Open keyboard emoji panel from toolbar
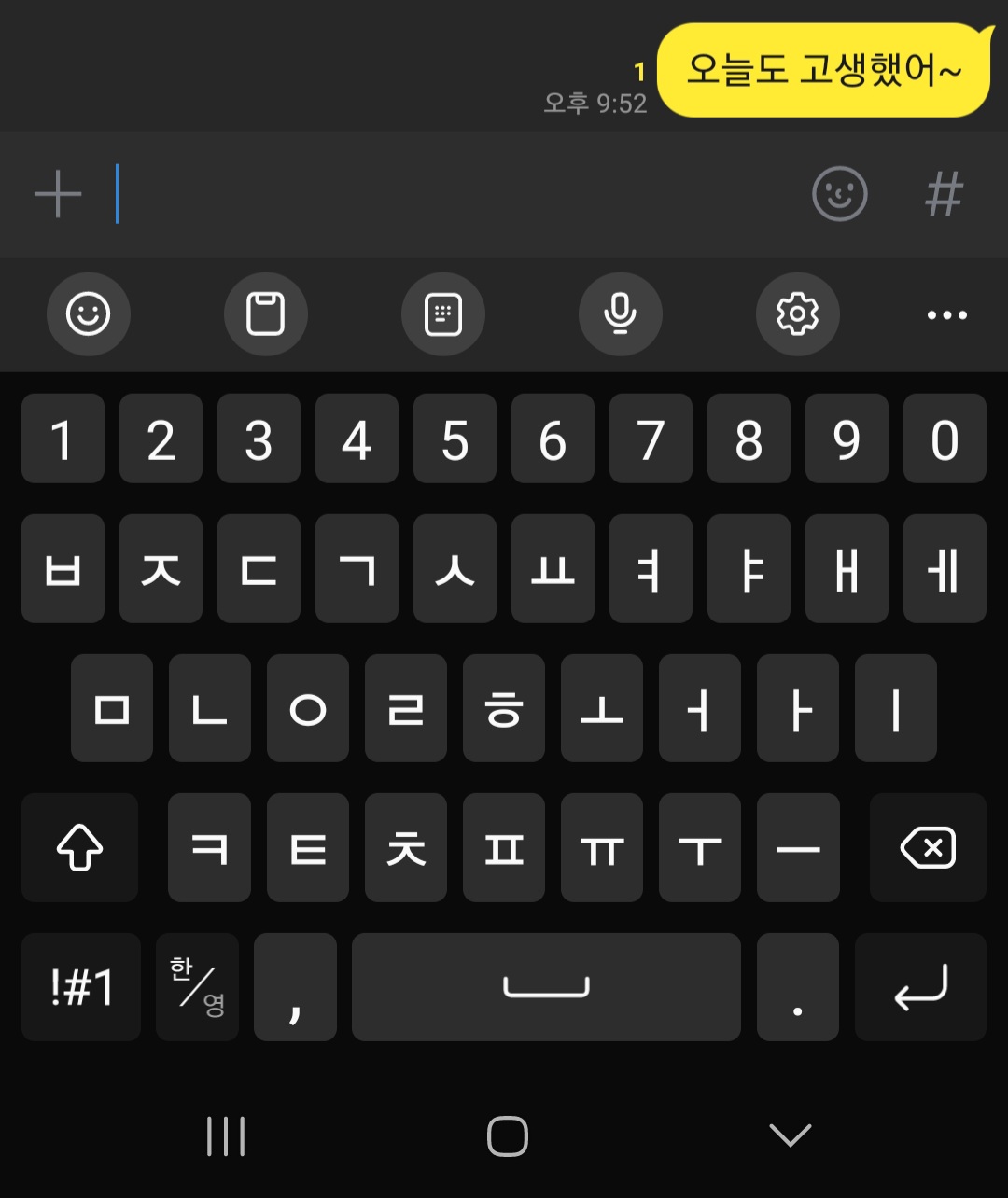The image size is (1008, 1198). coord(89,314)
